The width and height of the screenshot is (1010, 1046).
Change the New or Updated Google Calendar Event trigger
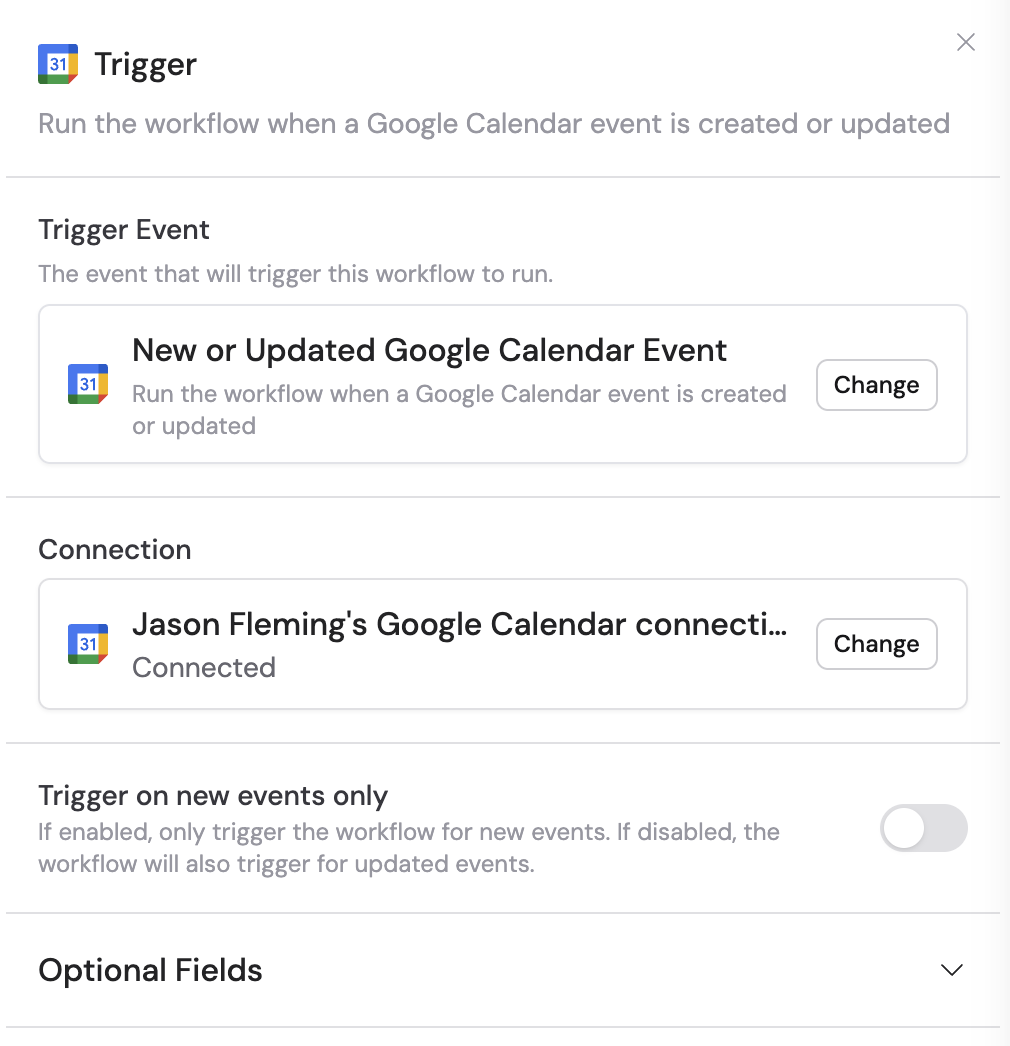[x=876, y=384]
